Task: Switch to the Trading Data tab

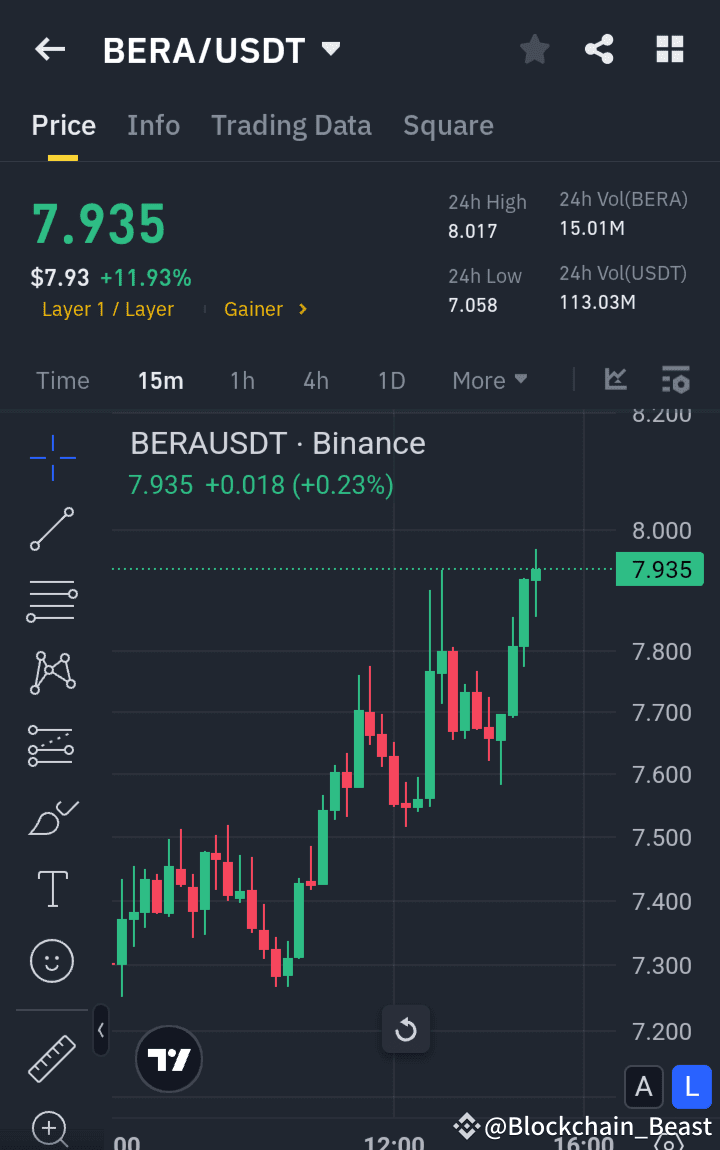Action: point(291,125)
